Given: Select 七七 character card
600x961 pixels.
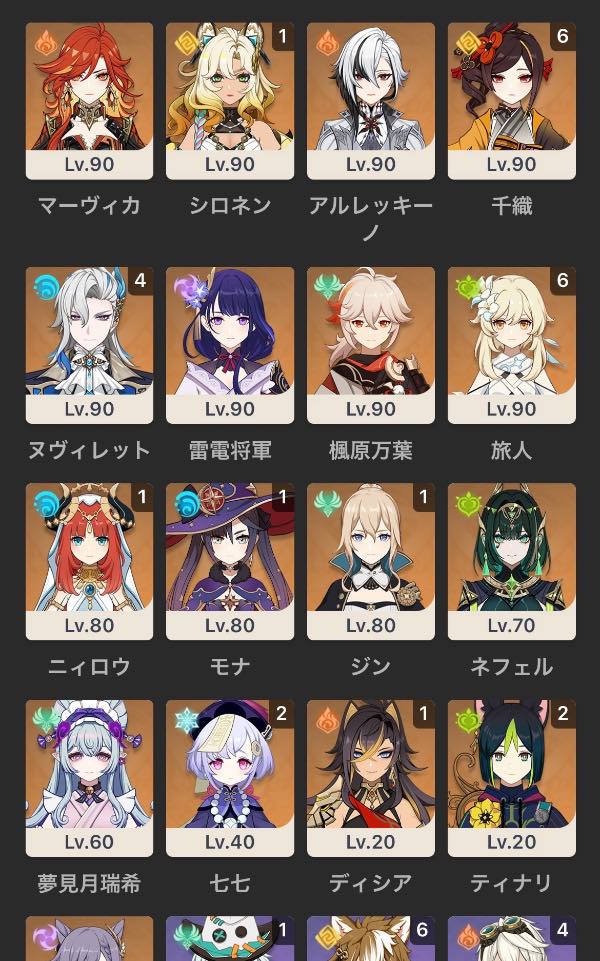Looking at the screenshot, I should click(x=230, y=778).
